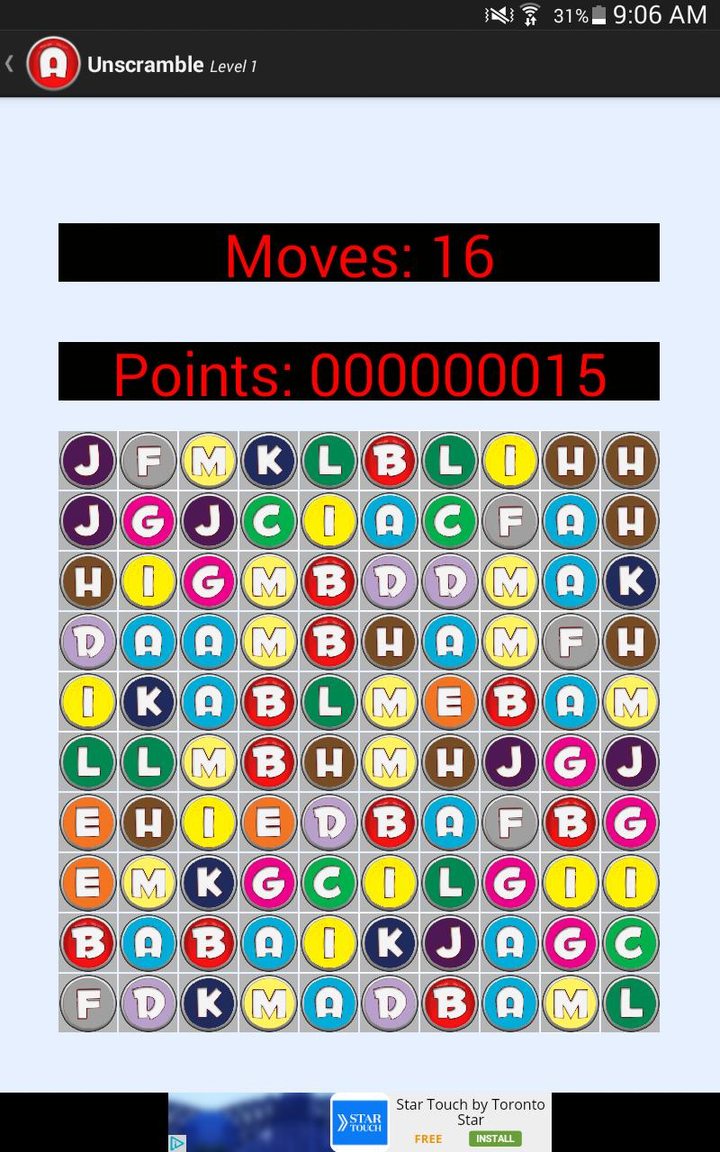Select the orange E tile on the left edge
The height and width of the screenshot is (1152, 720).
pos(90,822)
